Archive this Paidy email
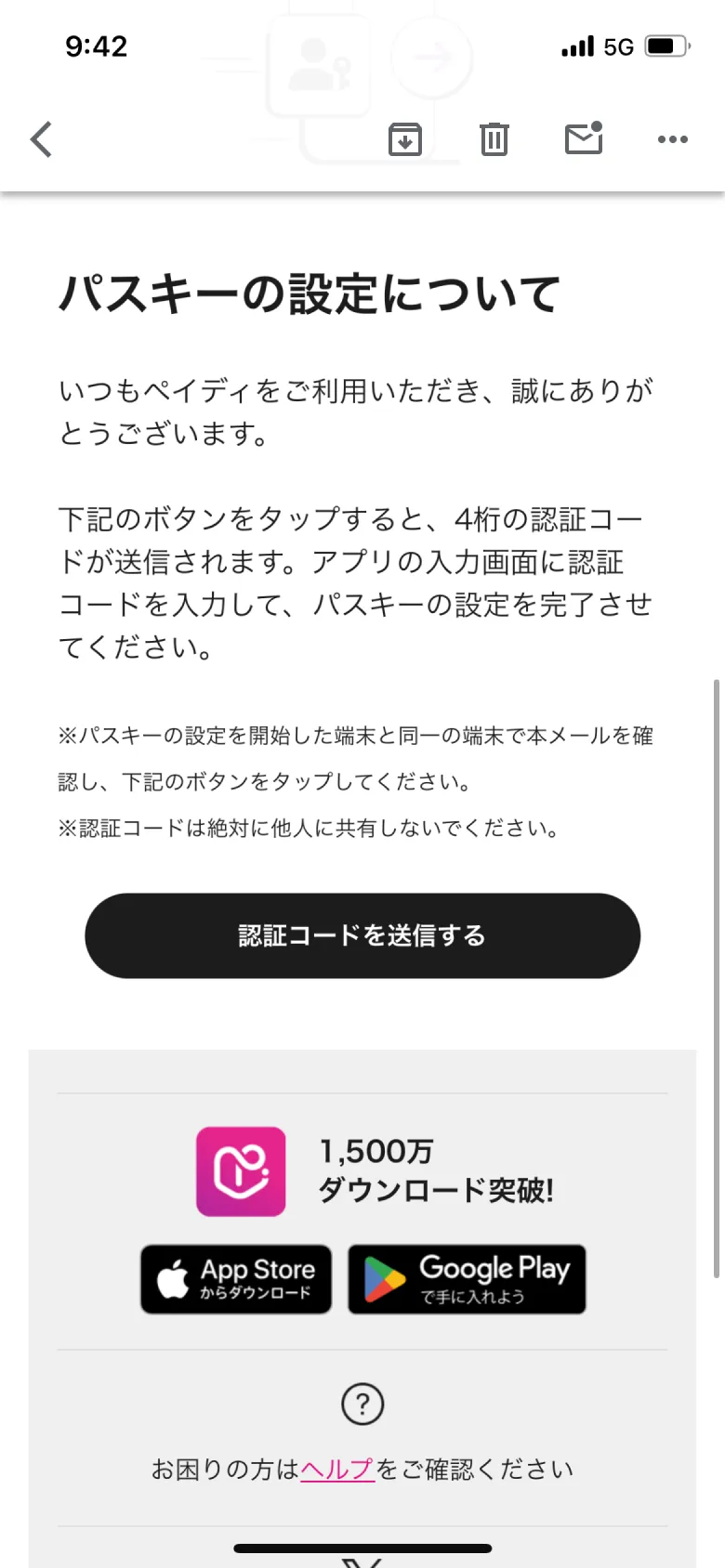 [403, 139]
